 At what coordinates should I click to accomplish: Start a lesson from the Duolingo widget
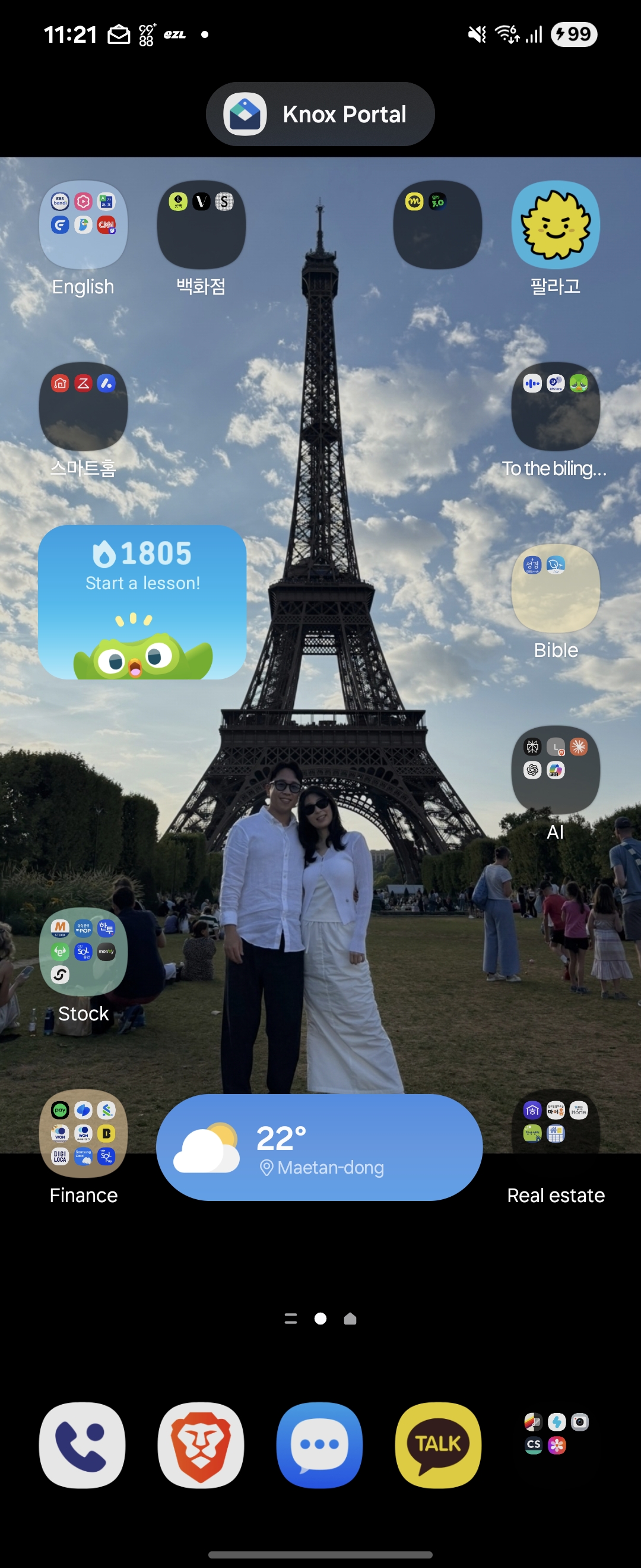[142, 602]
